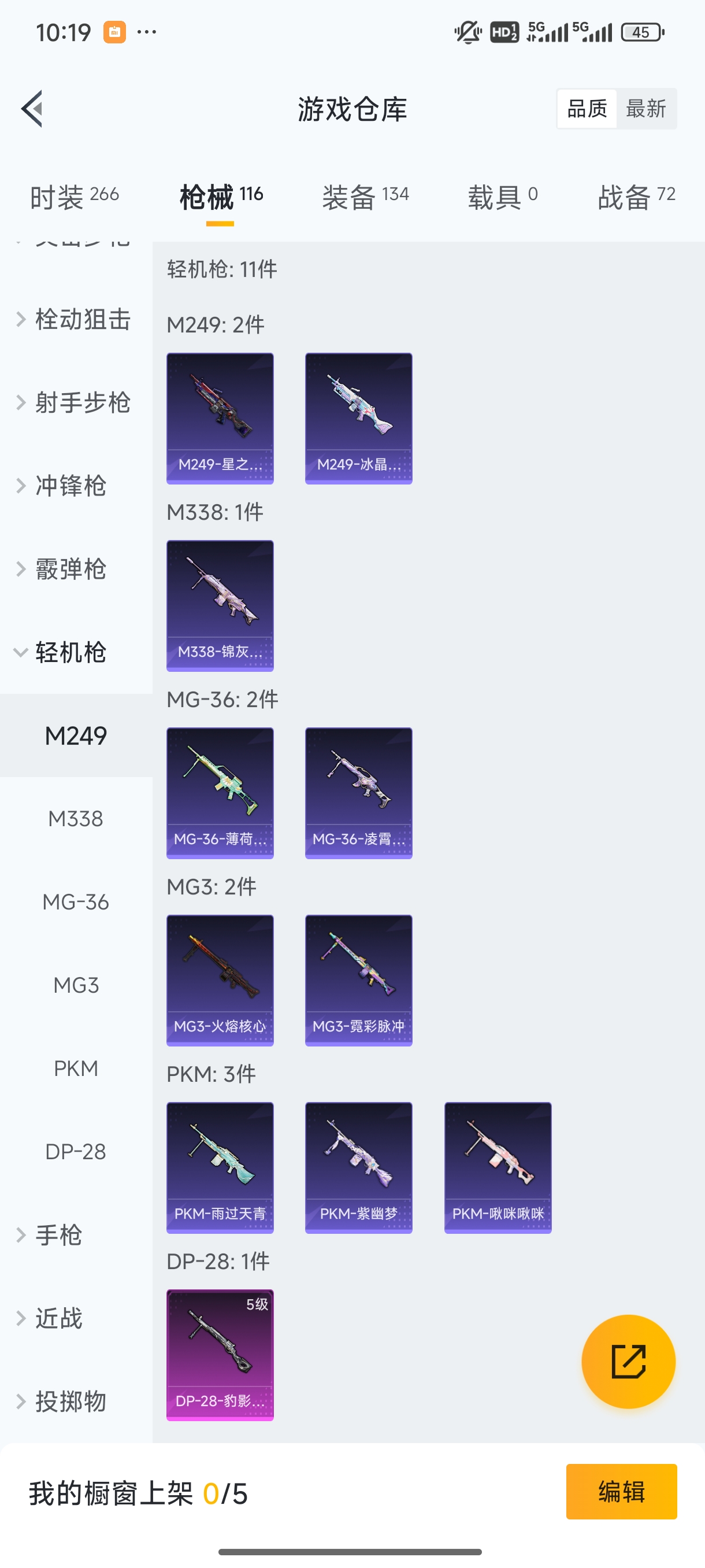Image resolution: width=705 pixels, height=1568 pixels.
Task: Open the M338-锦灰 skin tile
Action: [x=220, y=606]
